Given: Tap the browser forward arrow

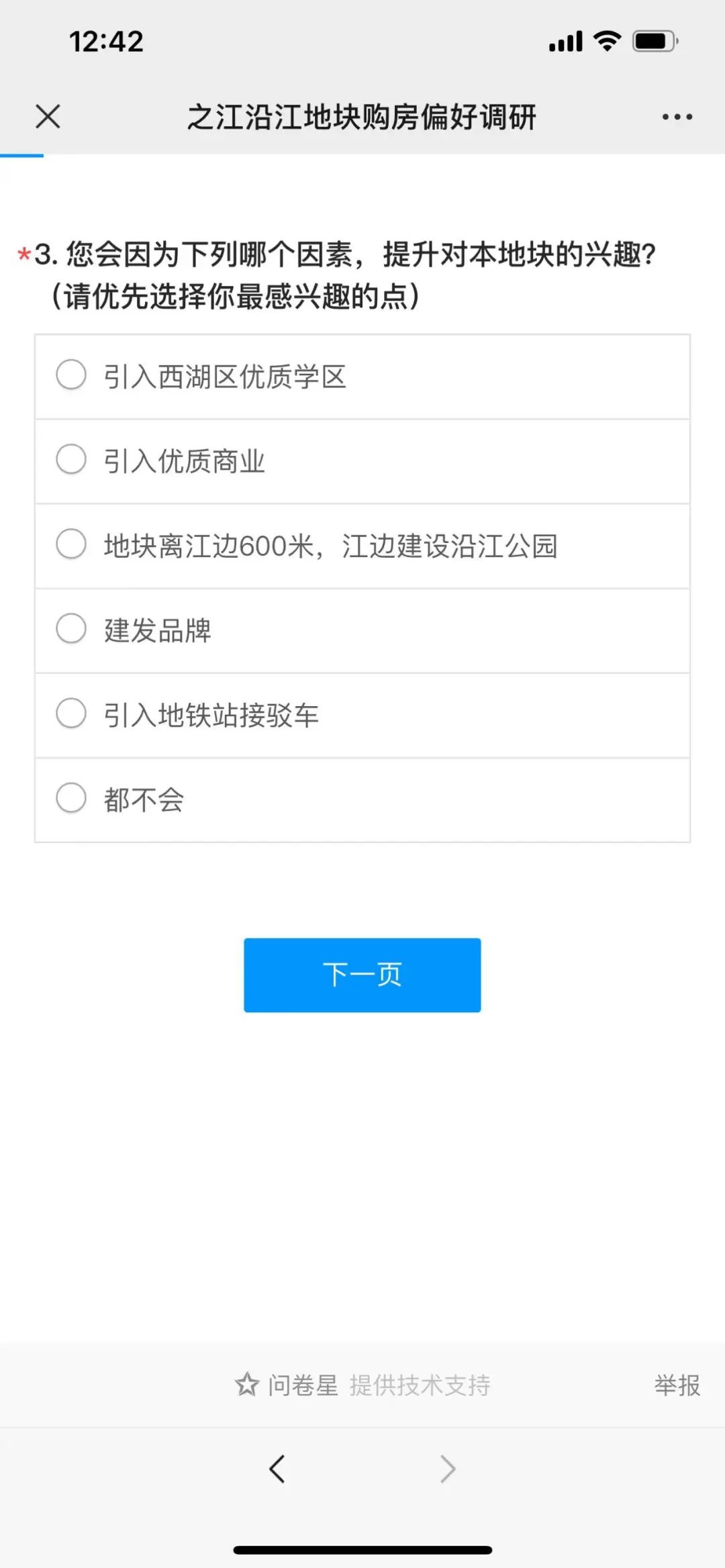Looking at the screenshot, I should [448, 1469].
